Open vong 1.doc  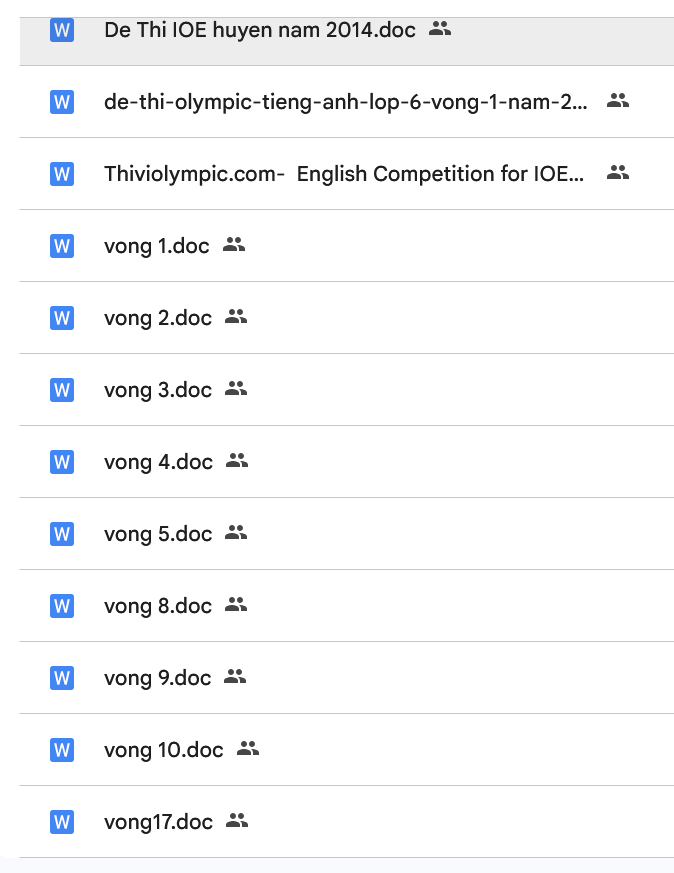coord(156,245)
